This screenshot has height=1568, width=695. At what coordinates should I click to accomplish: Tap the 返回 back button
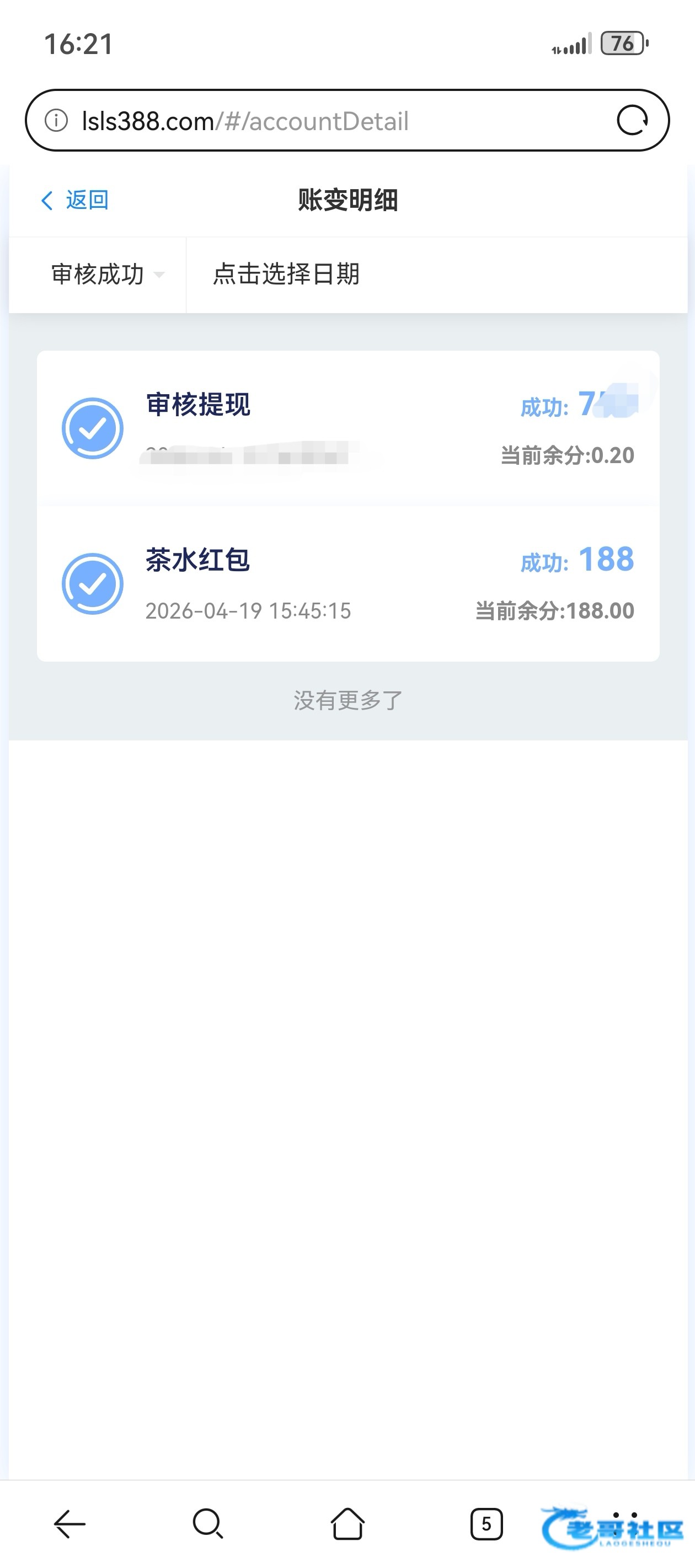coord(74,200)
